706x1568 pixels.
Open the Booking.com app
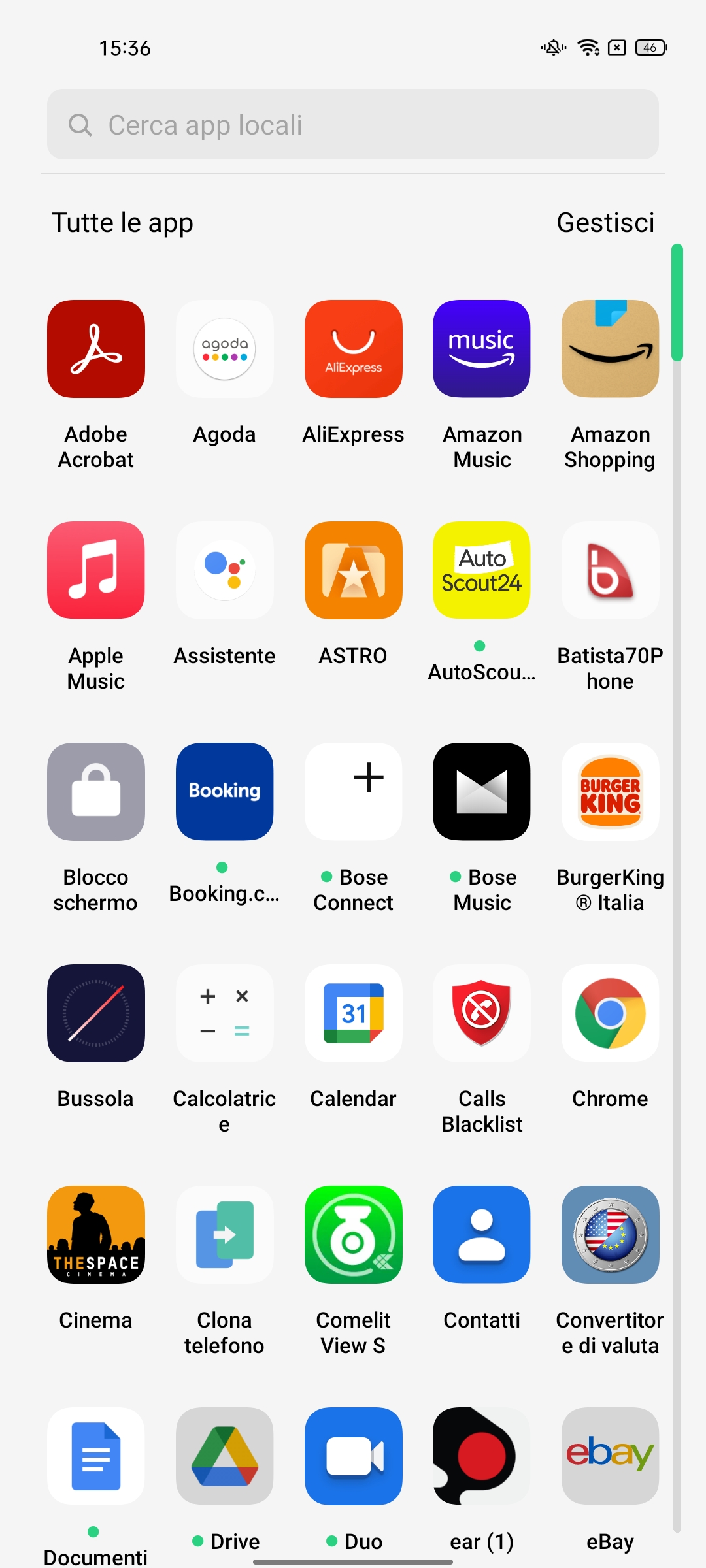click(224, 792)
